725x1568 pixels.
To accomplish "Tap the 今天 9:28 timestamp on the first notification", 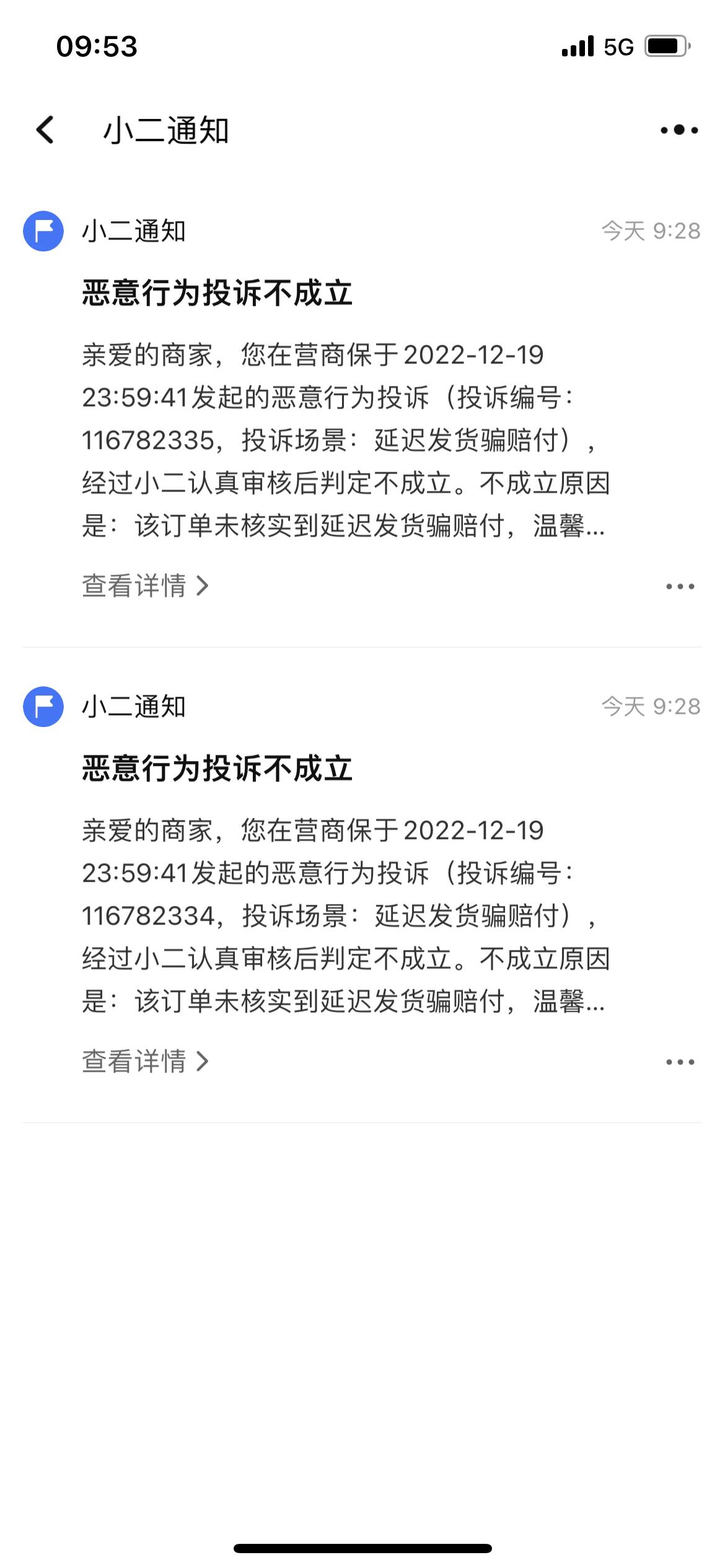I will [651, 229].
